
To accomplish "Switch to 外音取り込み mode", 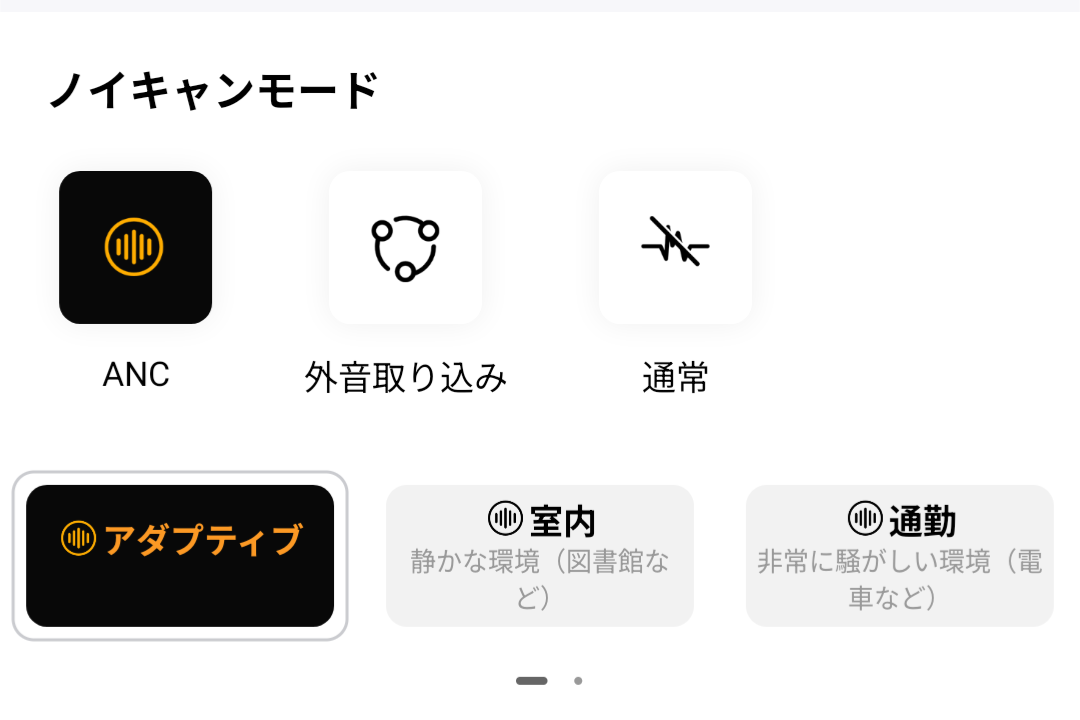I will (405, 247).
